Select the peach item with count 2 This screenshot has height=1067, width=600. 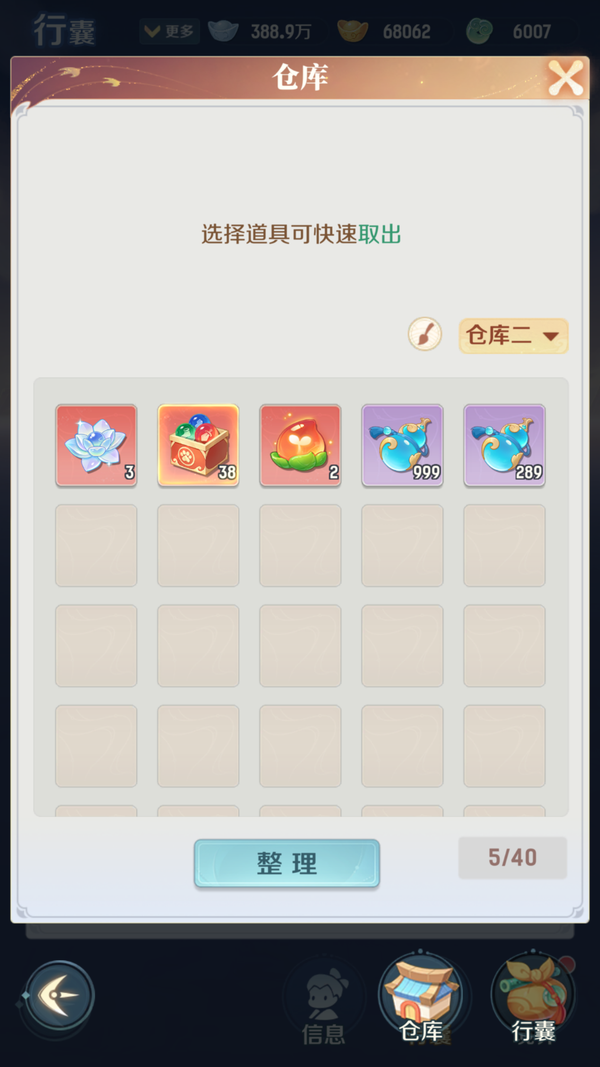tap(300, 445)
